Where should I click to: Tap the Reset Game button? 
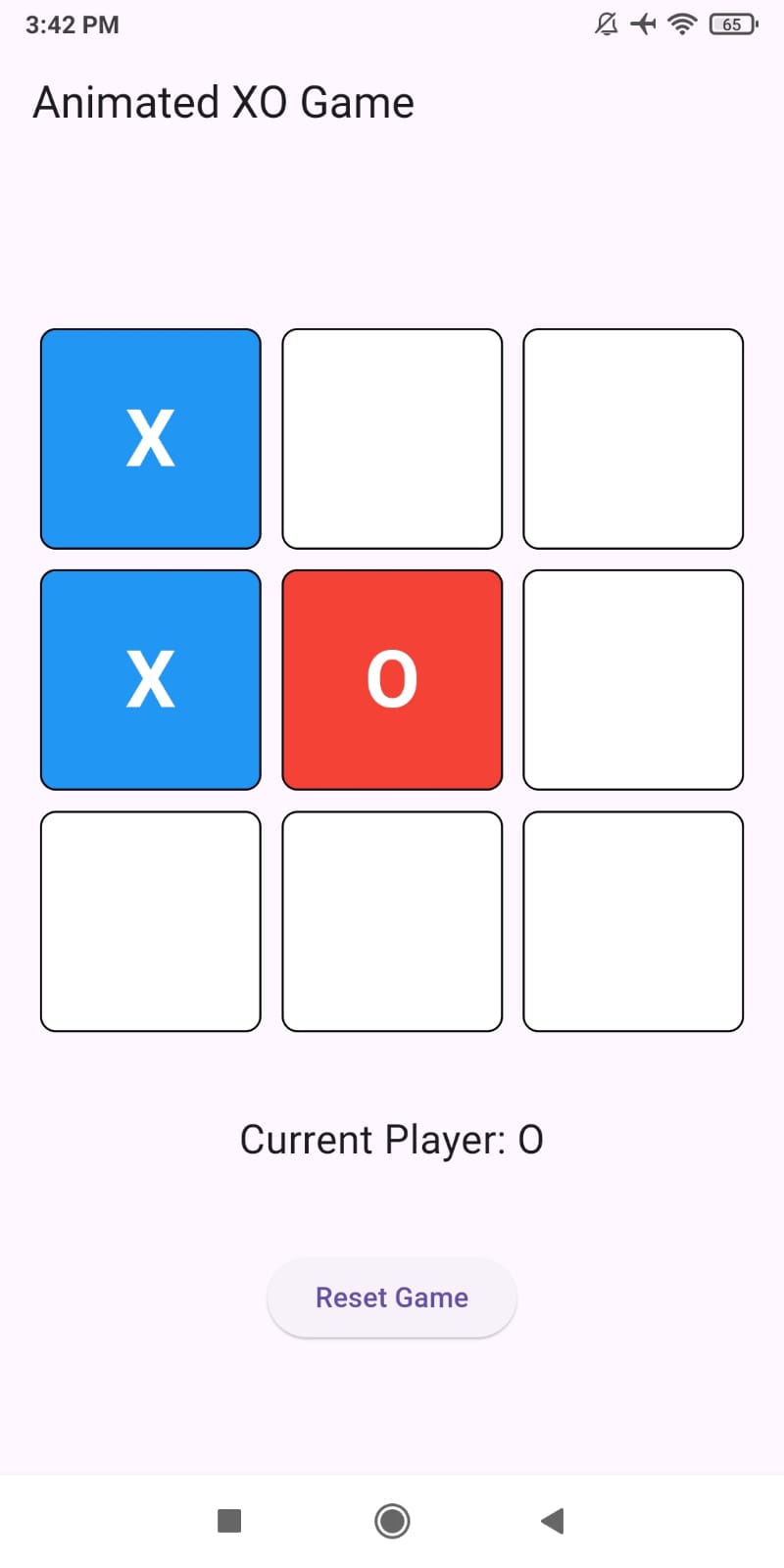[x=392, y=1298]
